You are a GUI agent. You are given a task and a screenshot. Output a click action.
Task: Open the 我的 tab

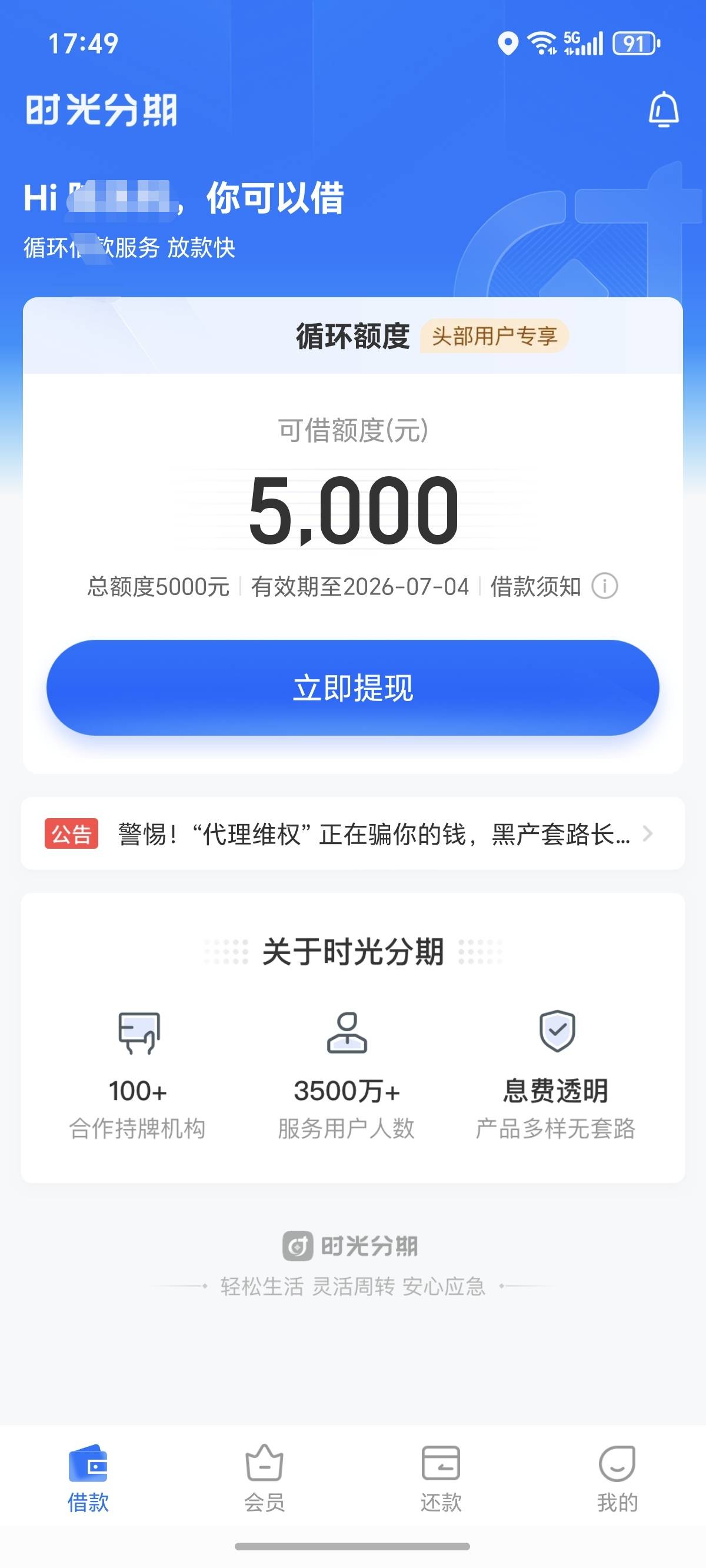pyautogui.click(x=617, y=1479)
